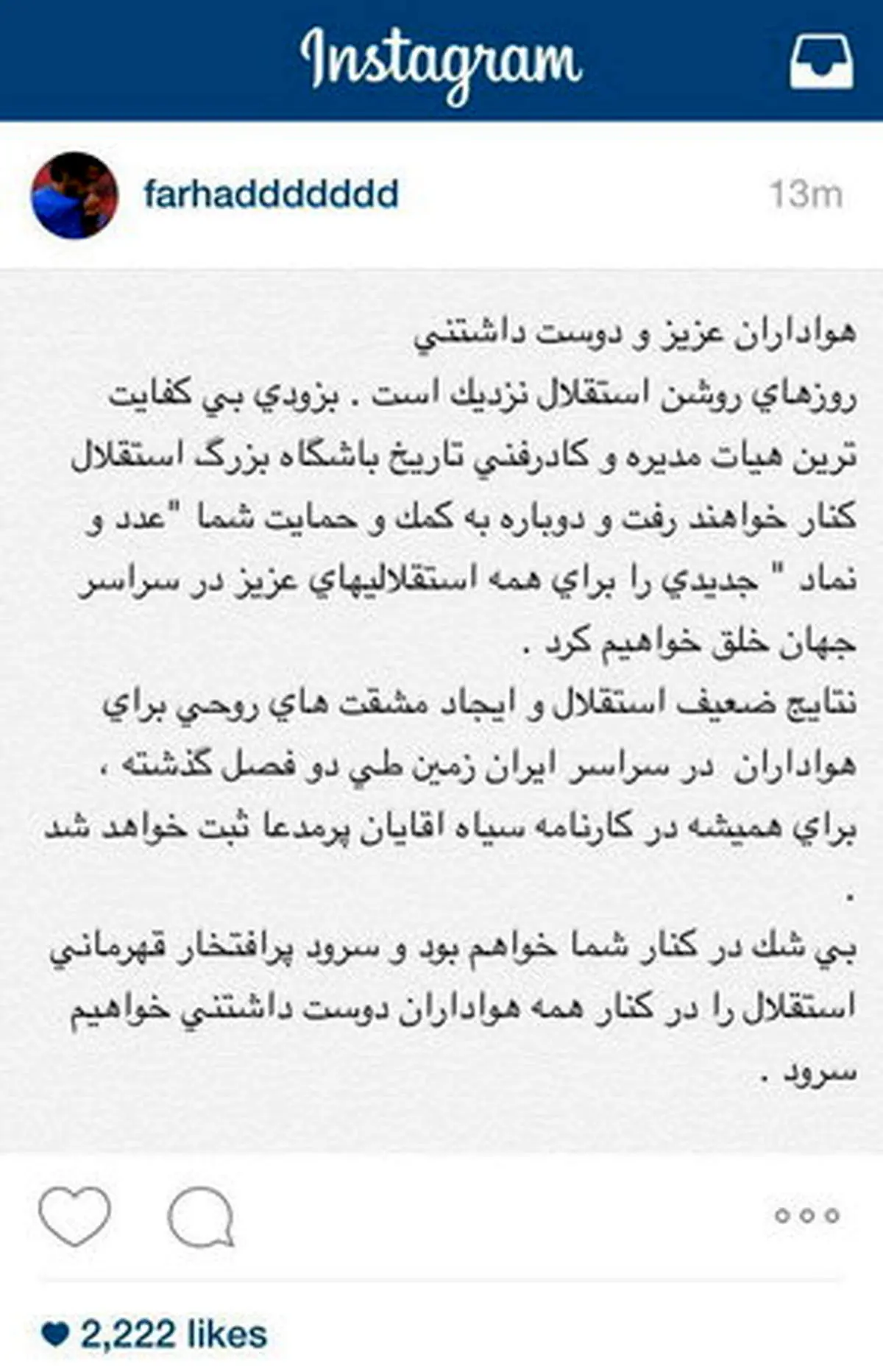Open the direct inbox tray icon
883x1372 pixels.
pyautogui.click(x=821, y=62)
